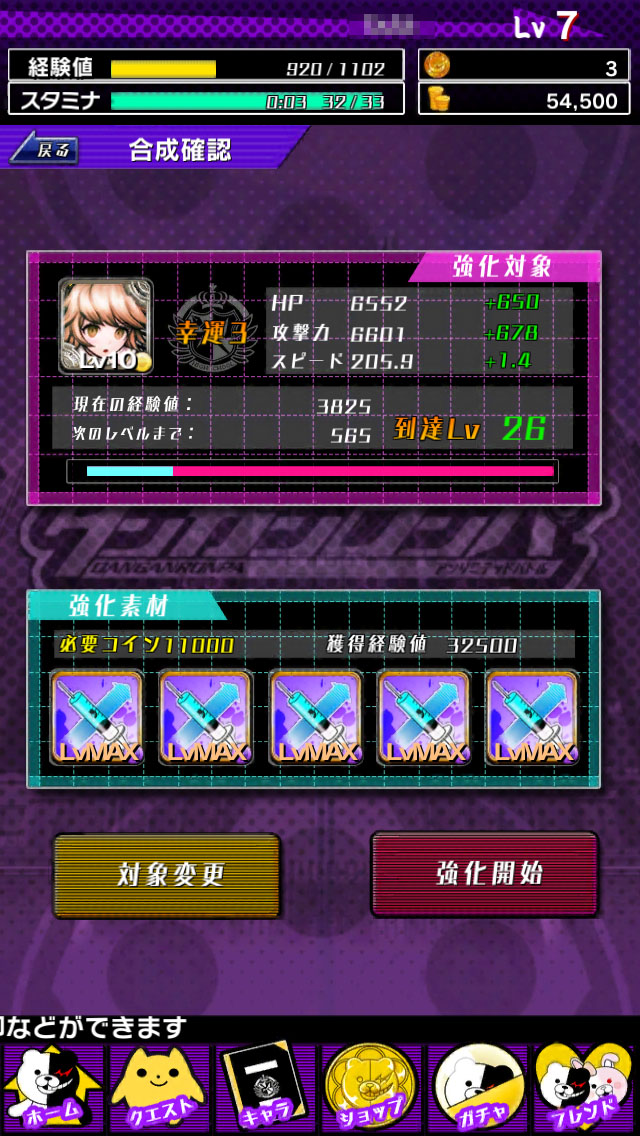Select the Lv10 character portrait

coord(106,325)
